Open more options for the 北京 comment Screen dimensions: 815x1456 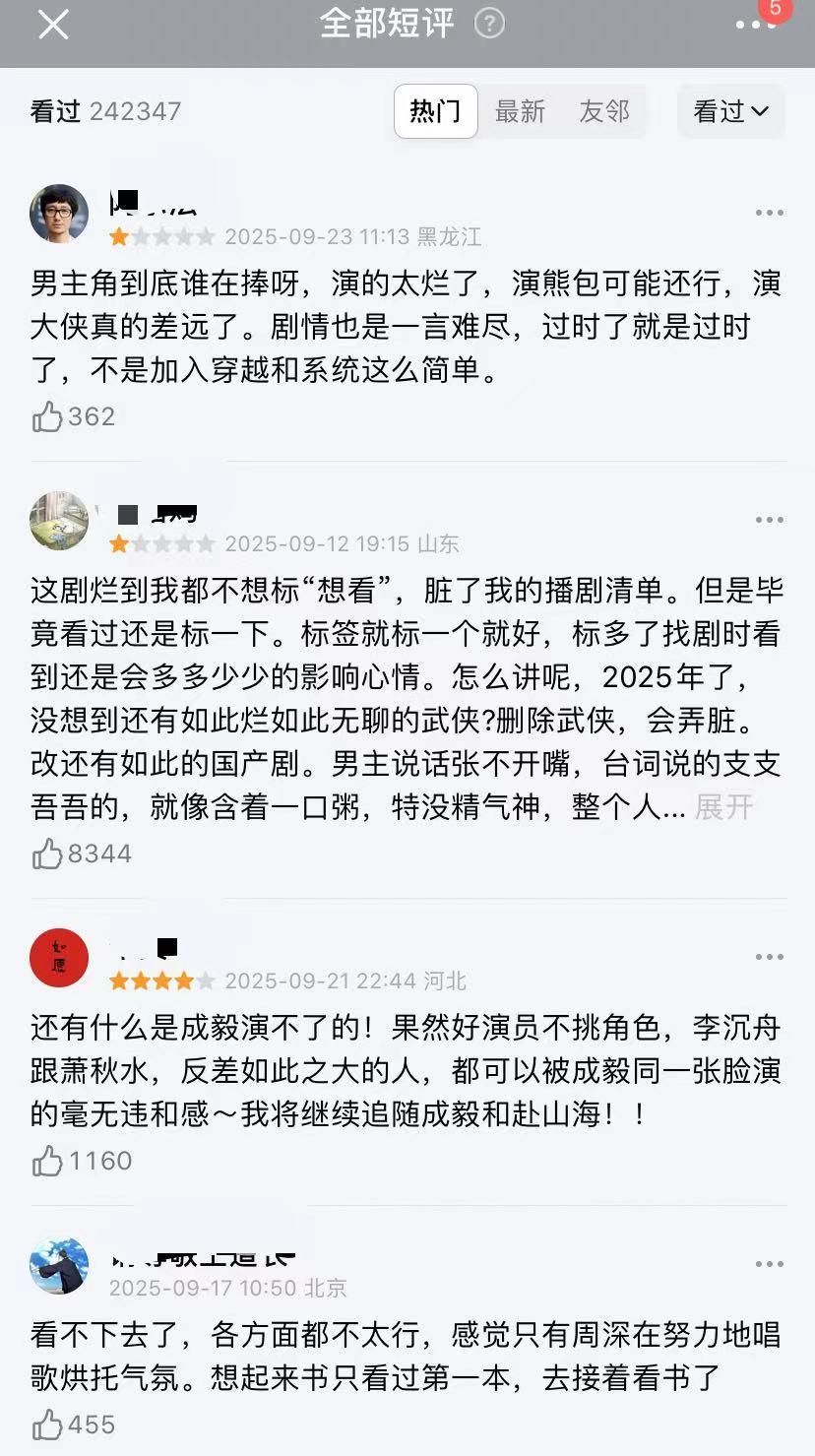coord(765,1263)
